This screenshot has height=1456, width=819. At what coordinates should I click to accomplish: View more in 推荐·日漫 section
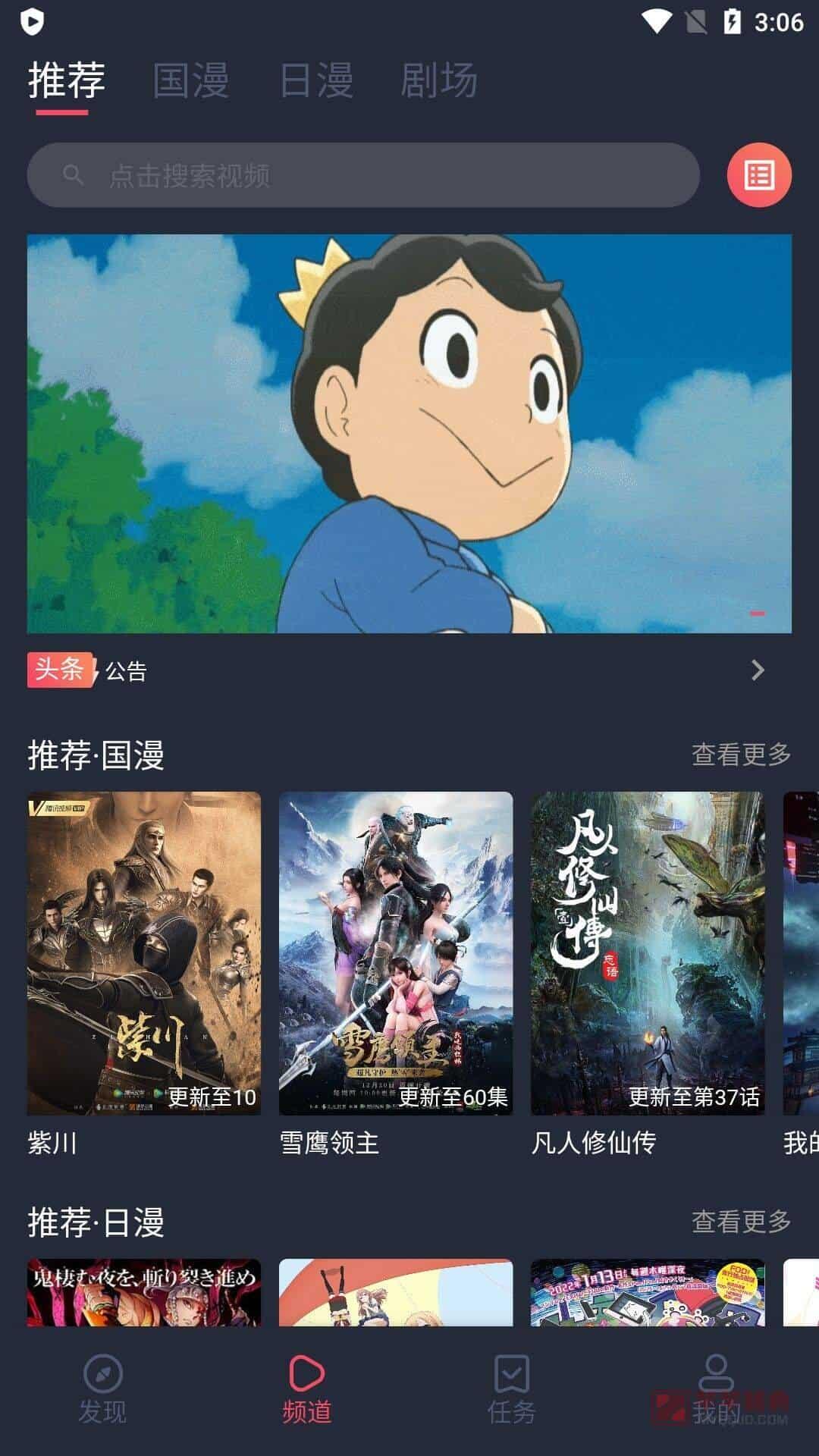point(741,1222)
